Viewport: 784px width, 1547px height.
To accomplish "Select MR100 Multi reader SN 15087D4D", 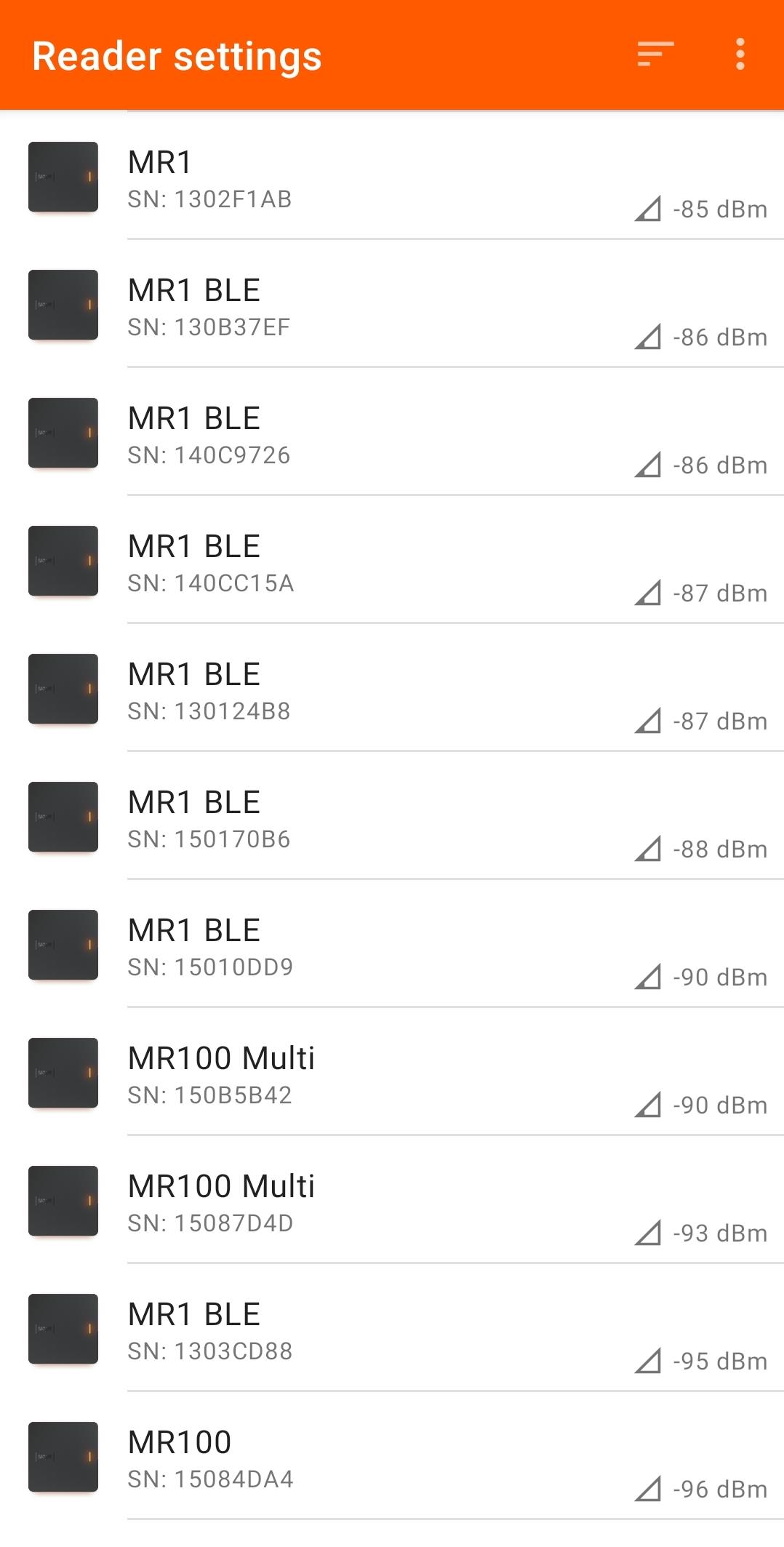I will (x=392, y=1202).
